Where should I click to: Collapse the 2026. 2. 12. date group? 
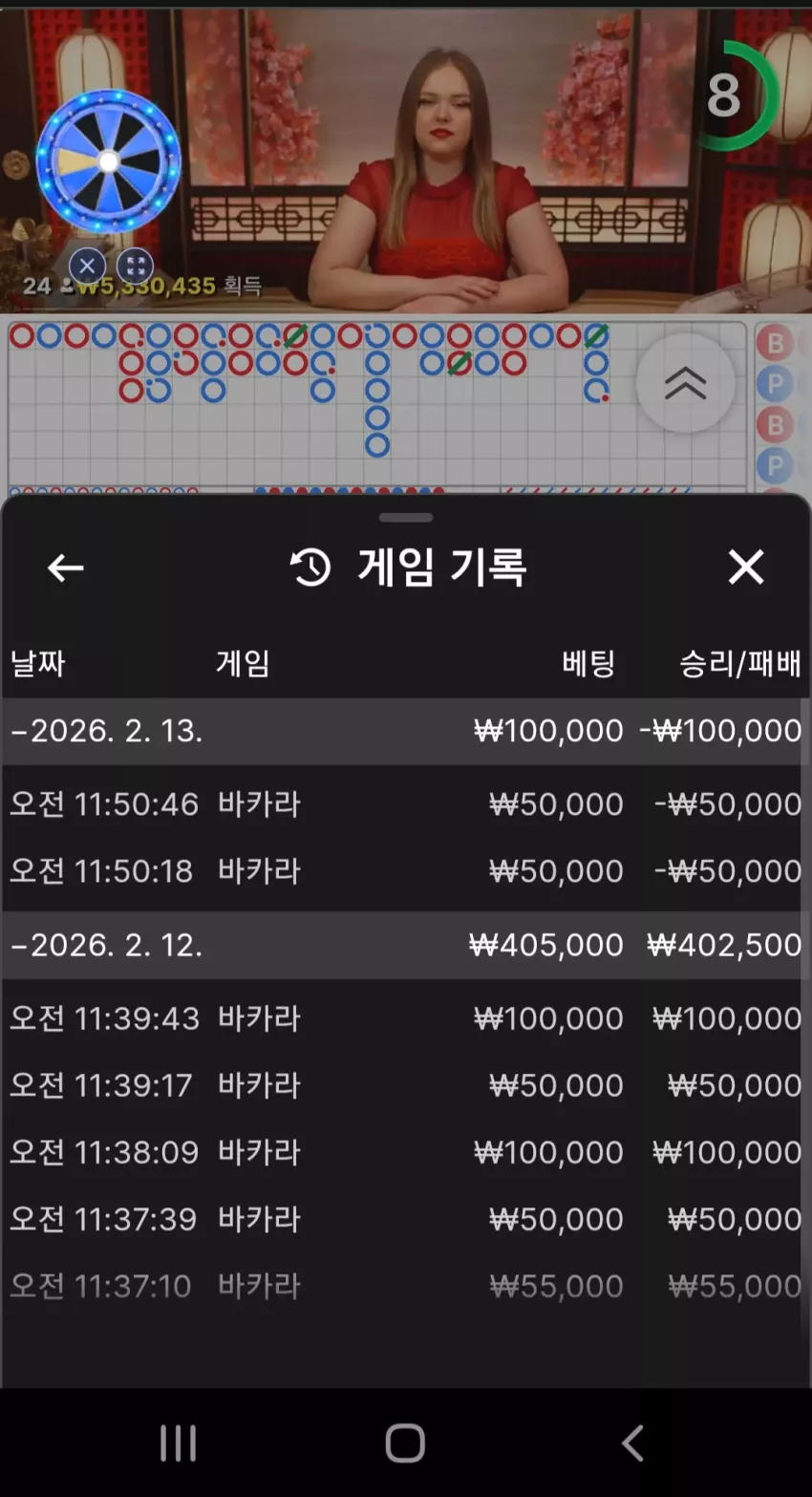point(403,945)
